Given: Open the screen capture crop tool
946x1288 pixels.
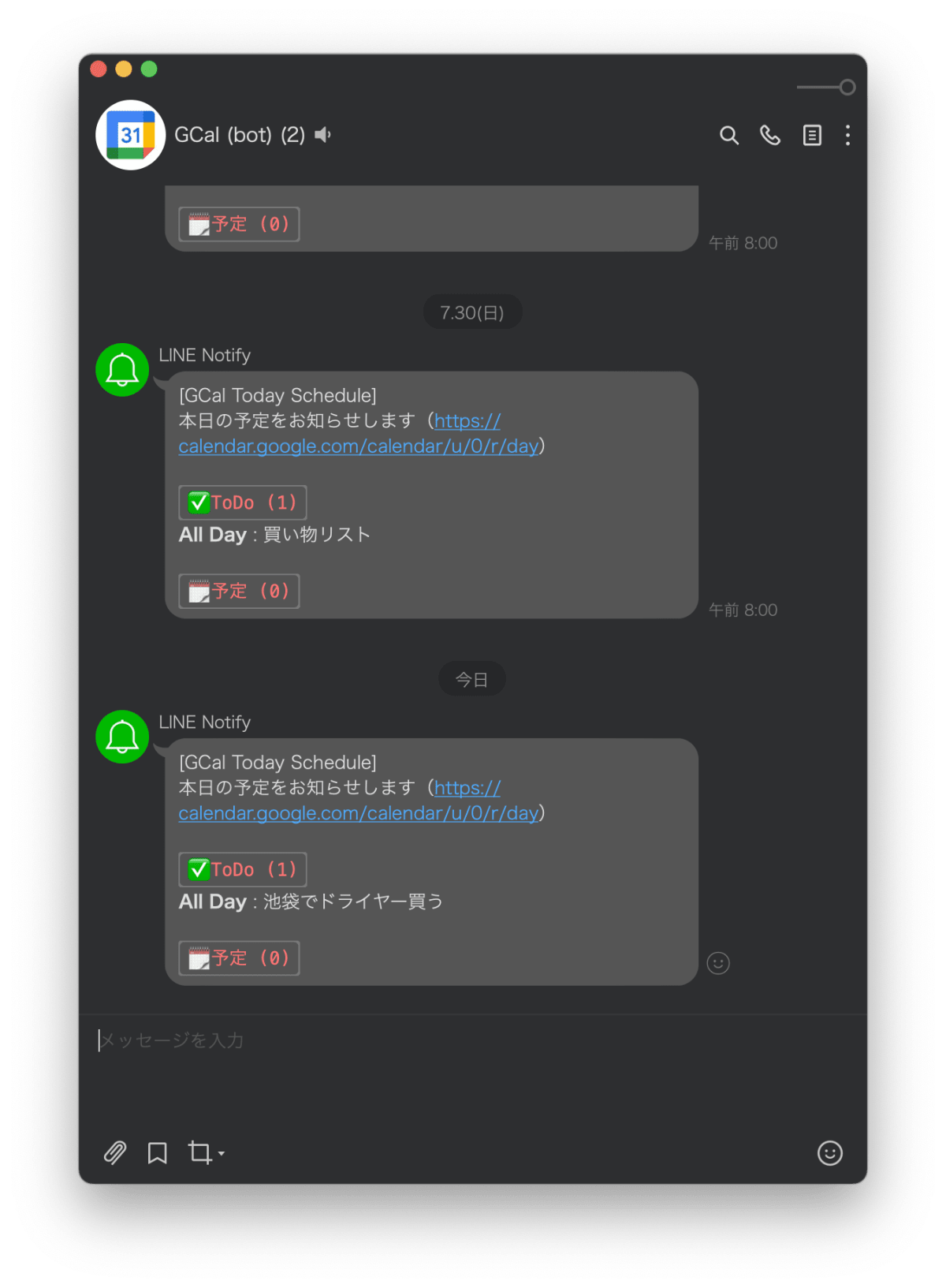Looking at the screenshot, I should point(201,1153).
